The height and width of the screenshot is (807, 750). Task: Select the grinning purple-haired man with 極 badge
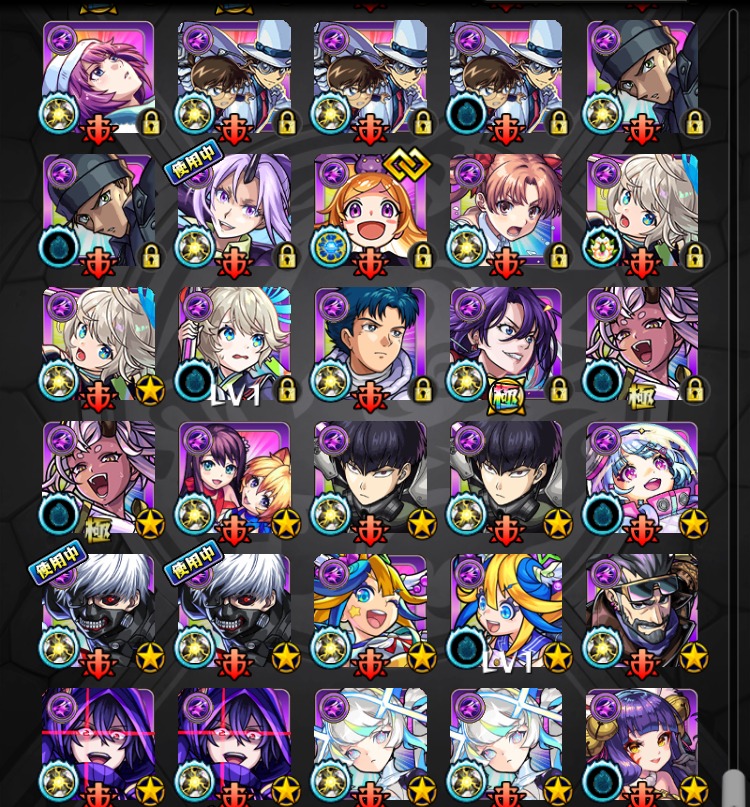coord(506,346)
